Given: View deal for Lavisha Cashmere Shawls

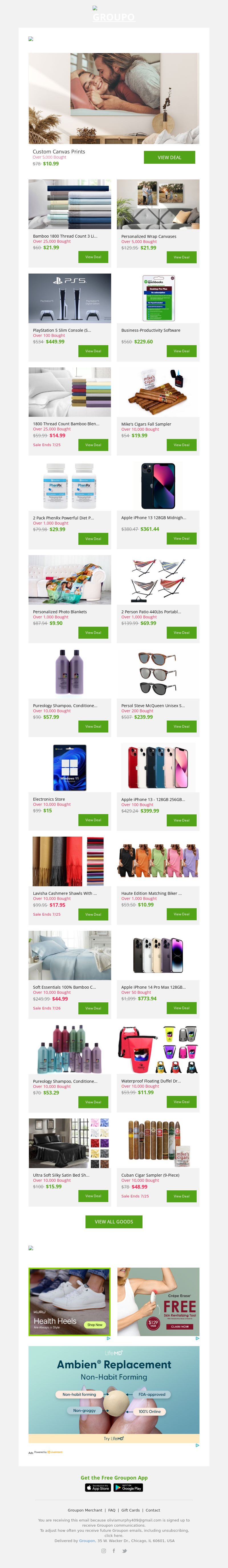Looking at the screenshot, I should pyautogui.click(x=93, y=914).
